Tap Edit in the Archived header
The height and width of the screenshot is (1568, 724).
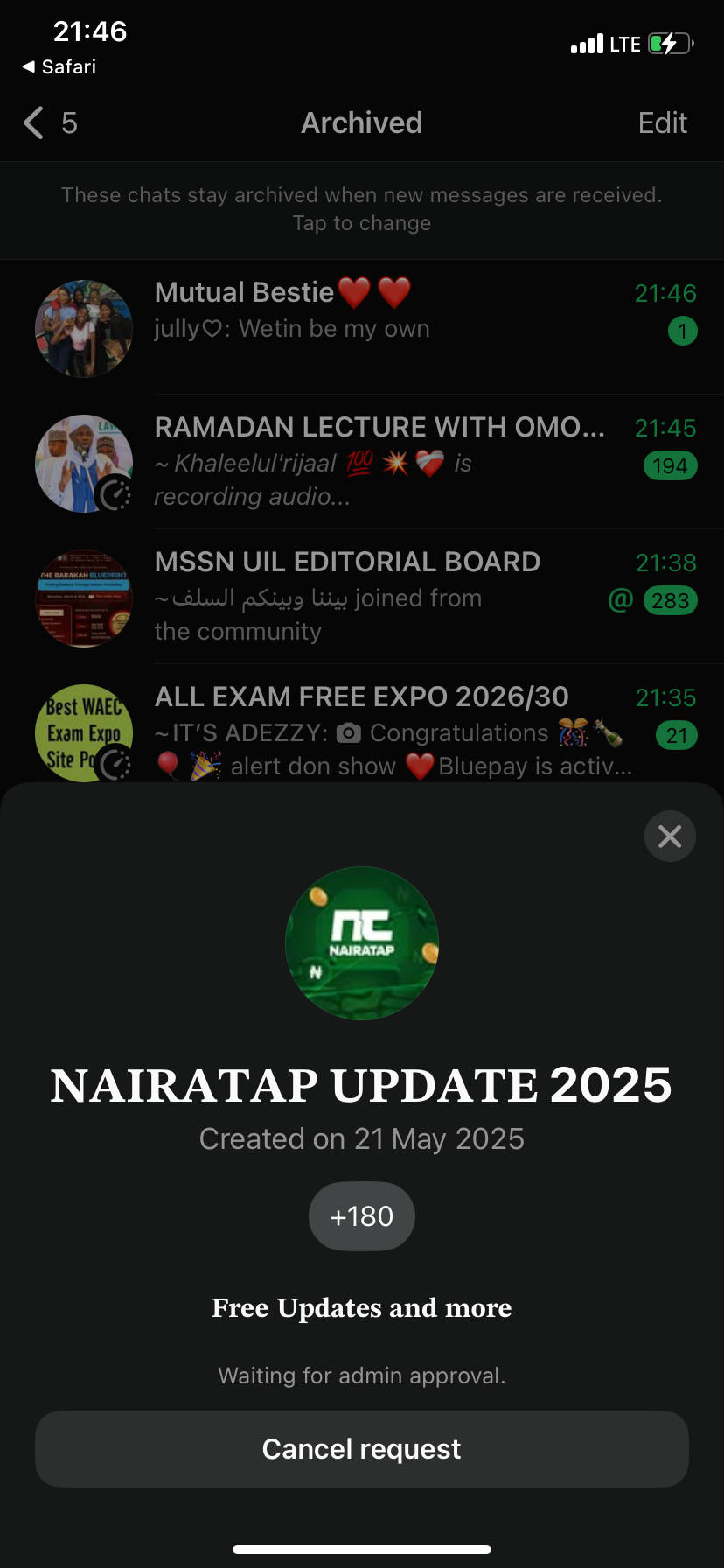662,123
